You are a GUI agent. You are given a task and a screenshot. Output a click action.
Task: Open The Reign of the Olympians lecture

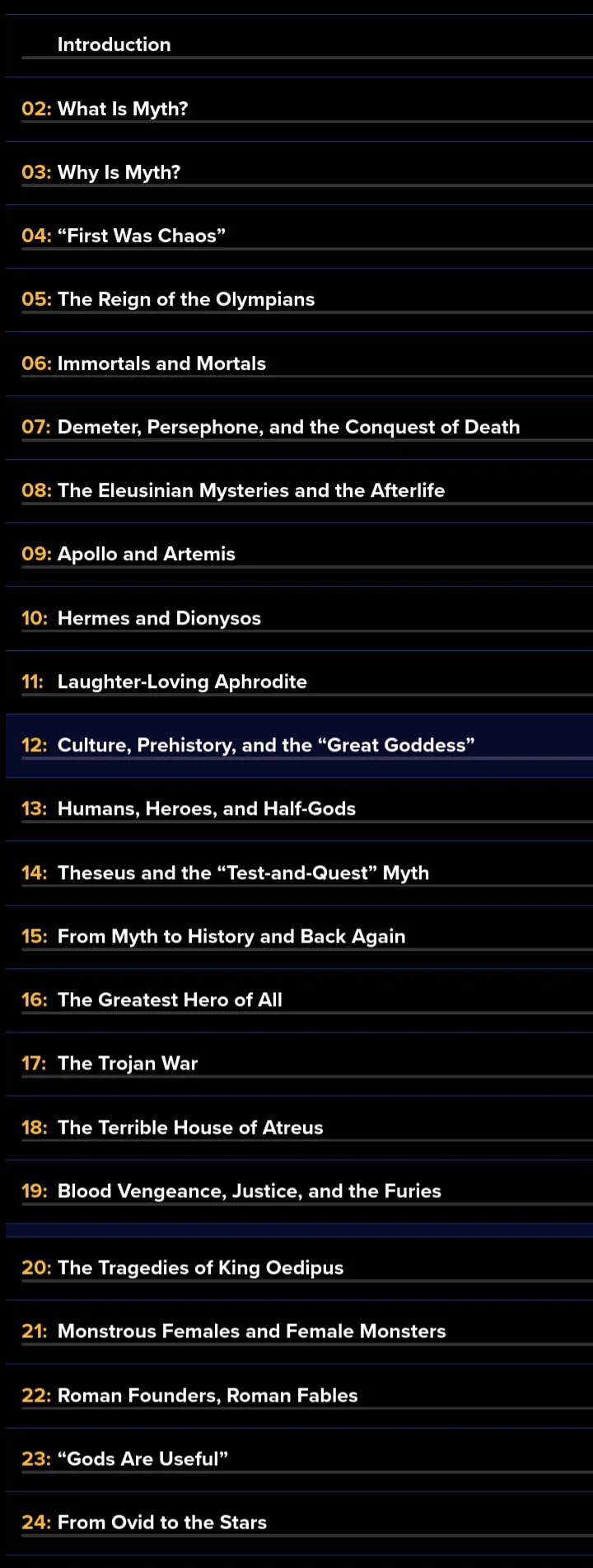(x=299, y=299)
